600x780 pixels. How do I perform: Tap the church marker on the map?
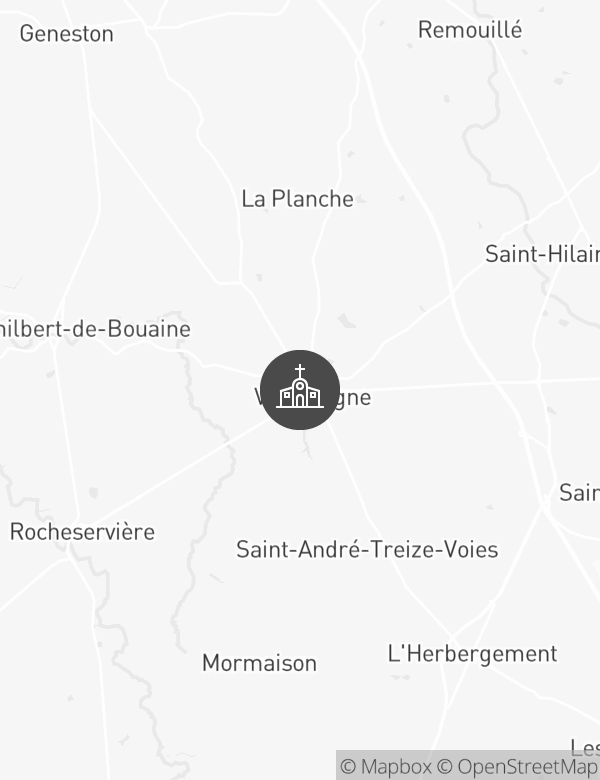click(x=300, y=390)
